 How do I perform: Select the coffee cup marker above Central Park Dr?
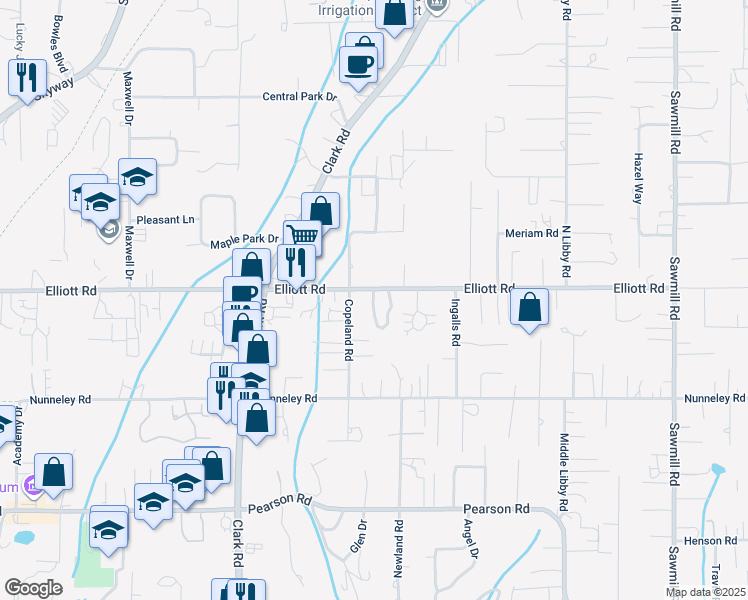click(359, 65)
